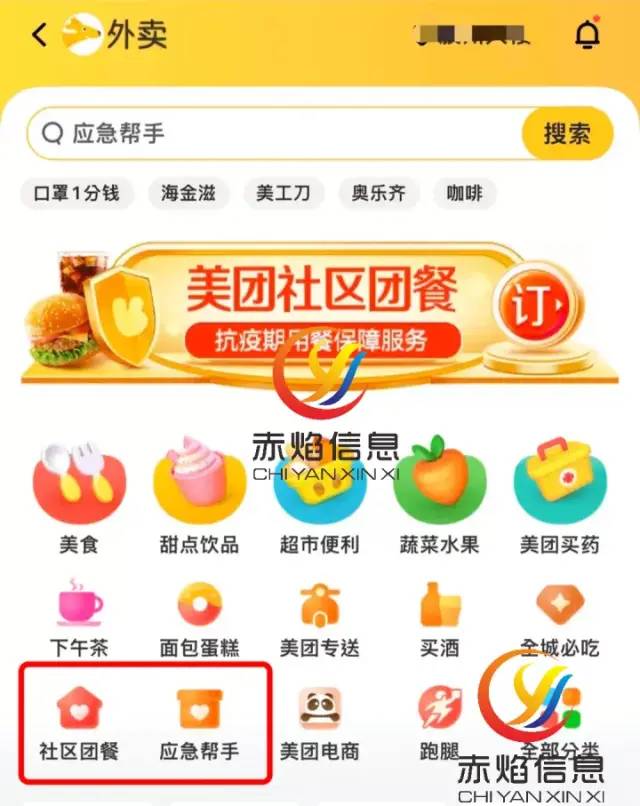The width and height of the screenshot is (640, 806).
Task: Open the 面包蛋糕 category
Action: point(199,617)
